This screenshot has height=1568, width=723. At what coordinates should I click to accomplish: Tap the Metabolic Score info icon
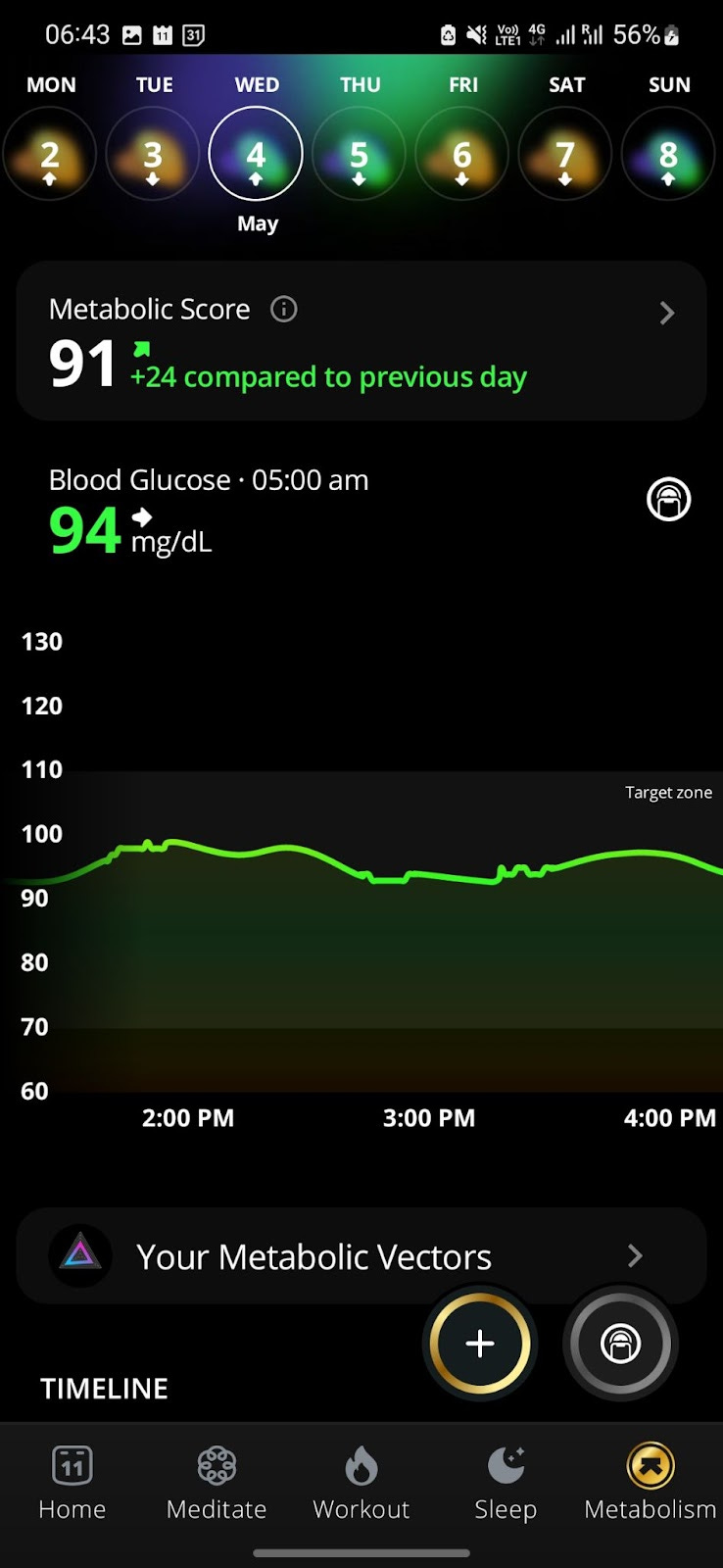(284, 310)
